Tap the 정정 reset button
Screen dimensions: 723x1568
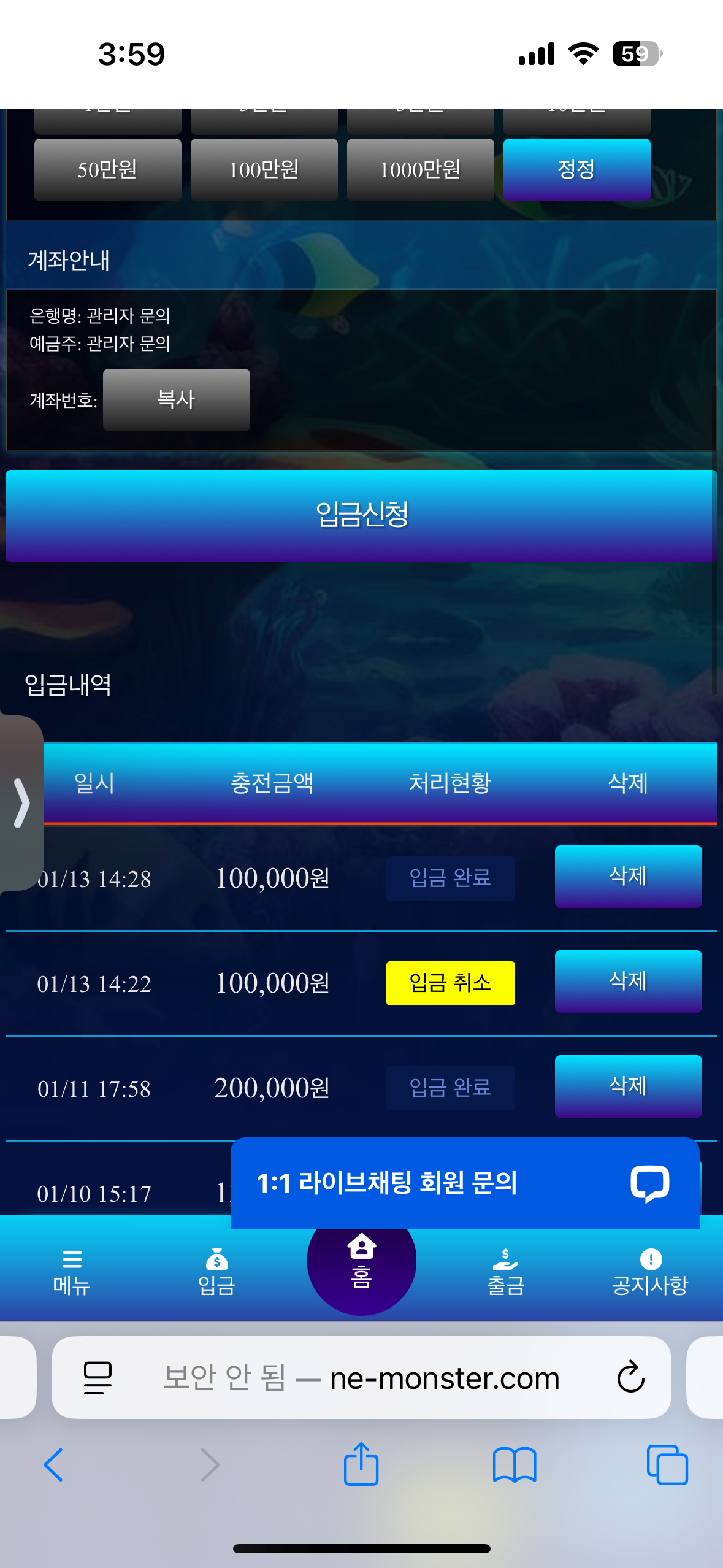tap(576, 170)
